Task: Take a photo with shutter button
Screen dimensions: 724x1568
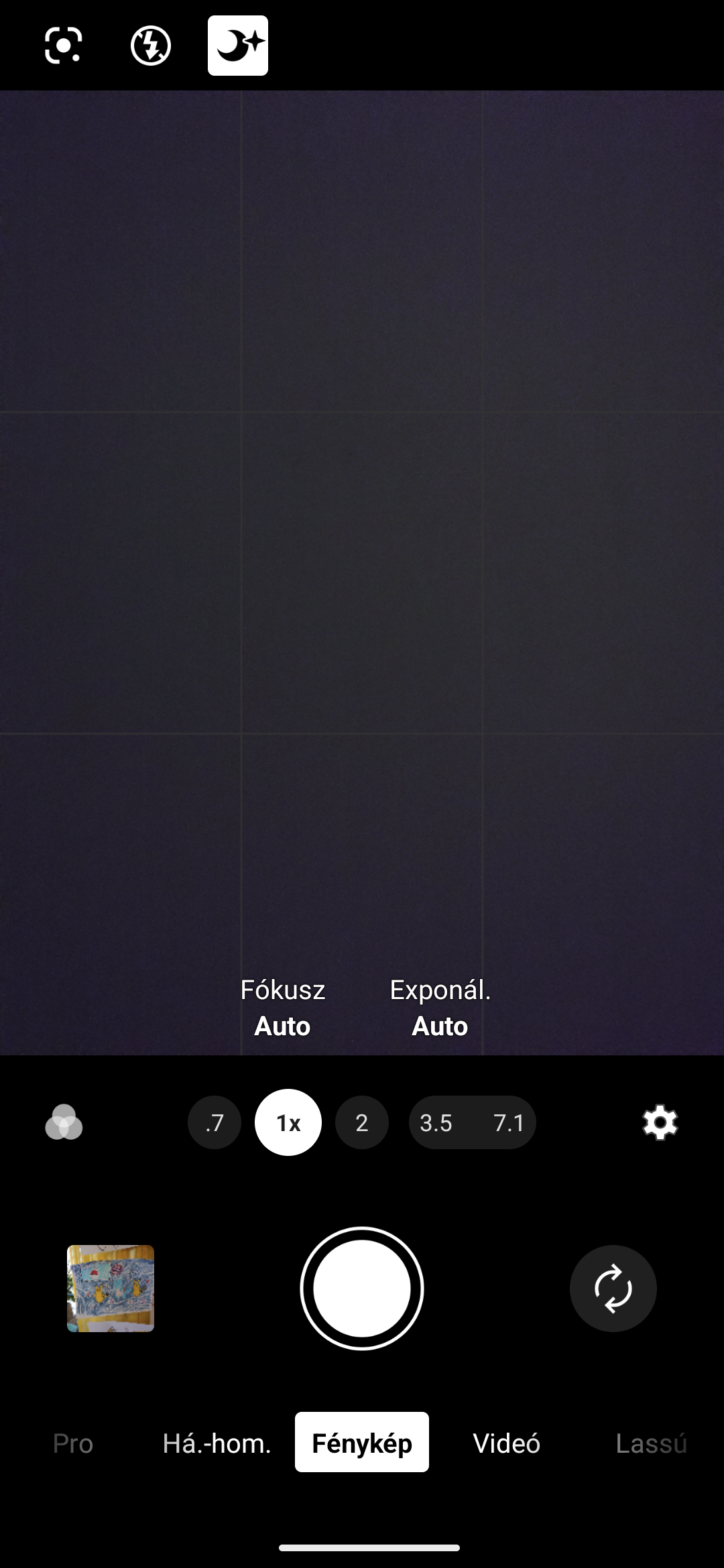Action: tap(362, 1289)
